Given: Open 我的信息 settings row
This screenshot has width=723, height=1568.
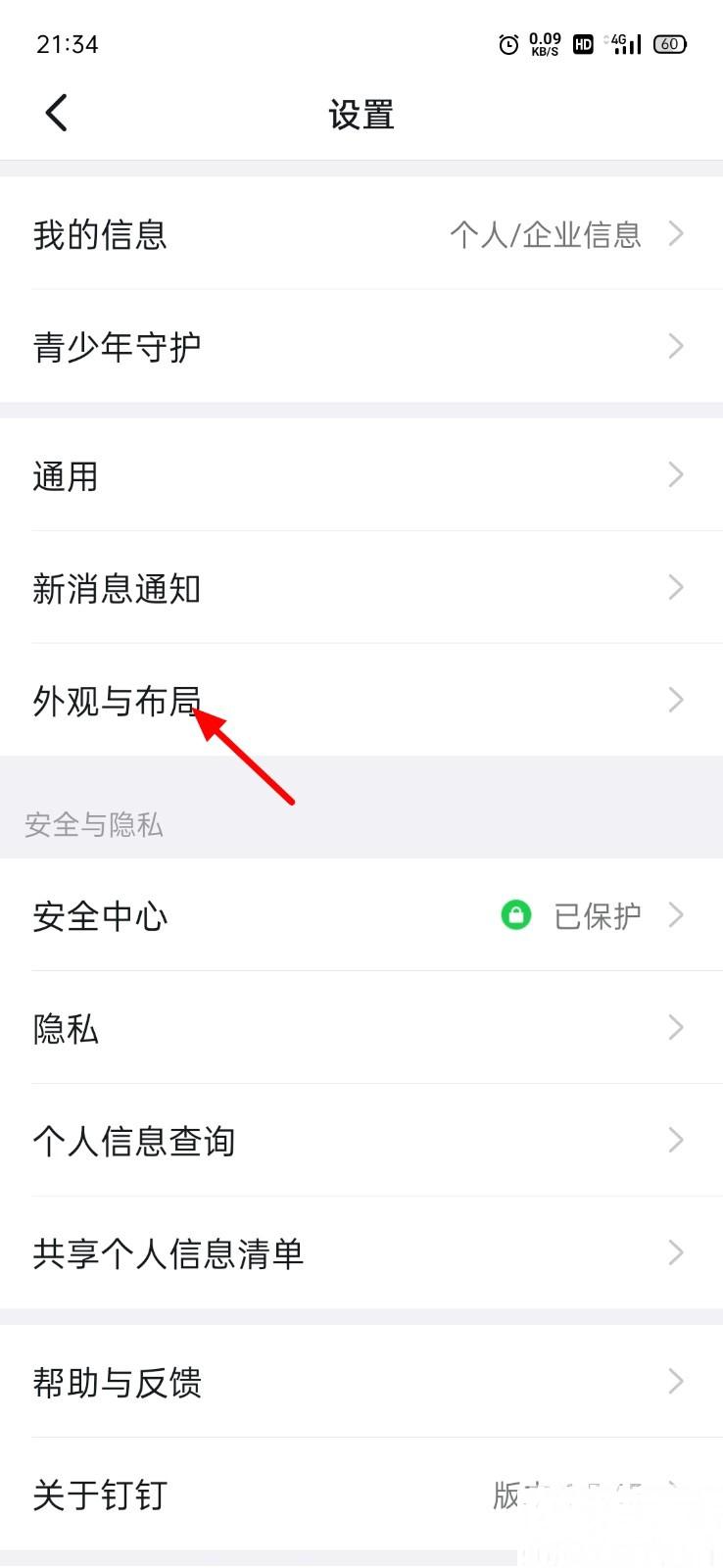Looking at the screenshot, I should 361,234.
